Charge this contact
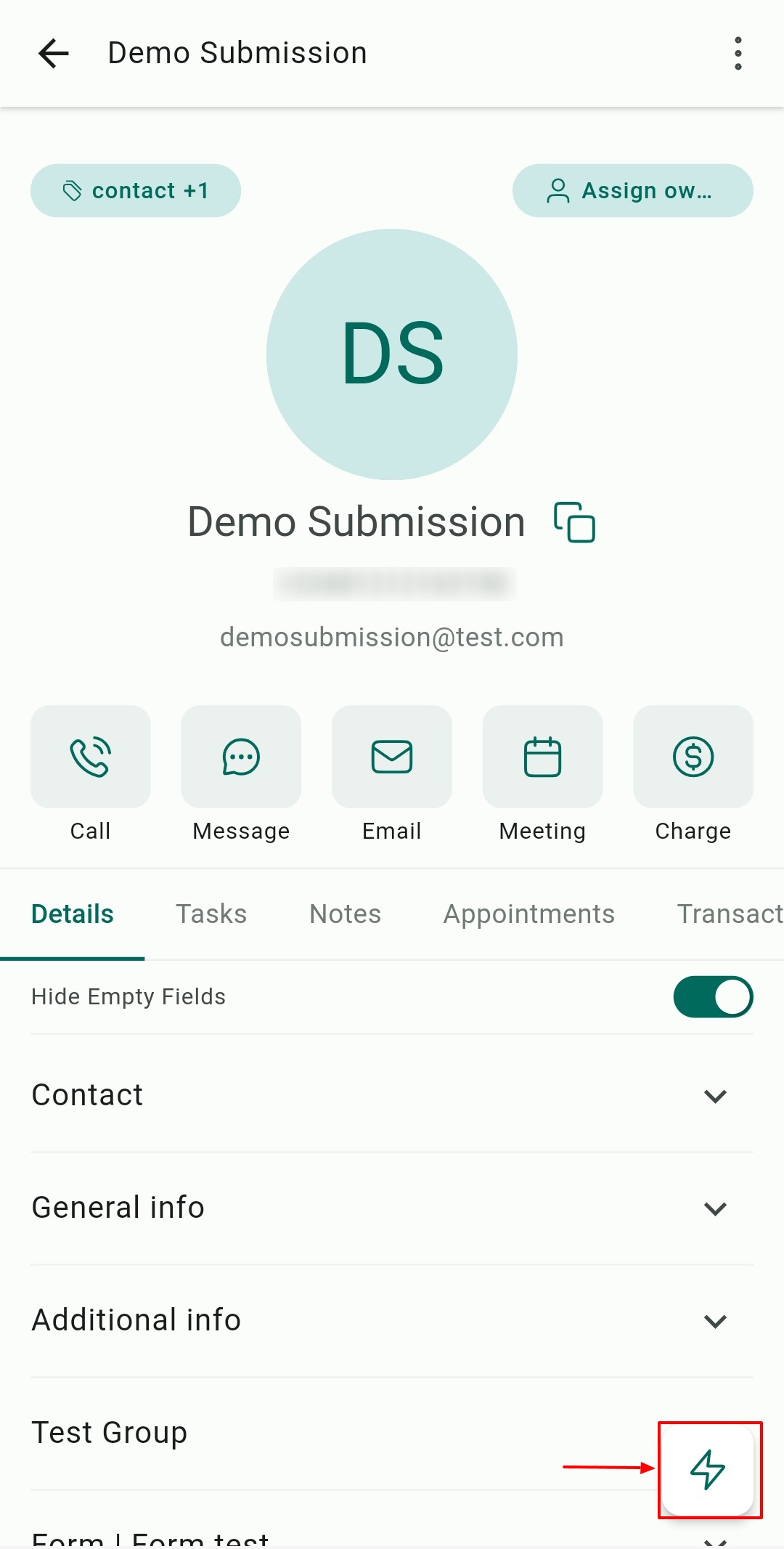The height and width of the screenshot is (1549, 784). click(x=693, y=757)
